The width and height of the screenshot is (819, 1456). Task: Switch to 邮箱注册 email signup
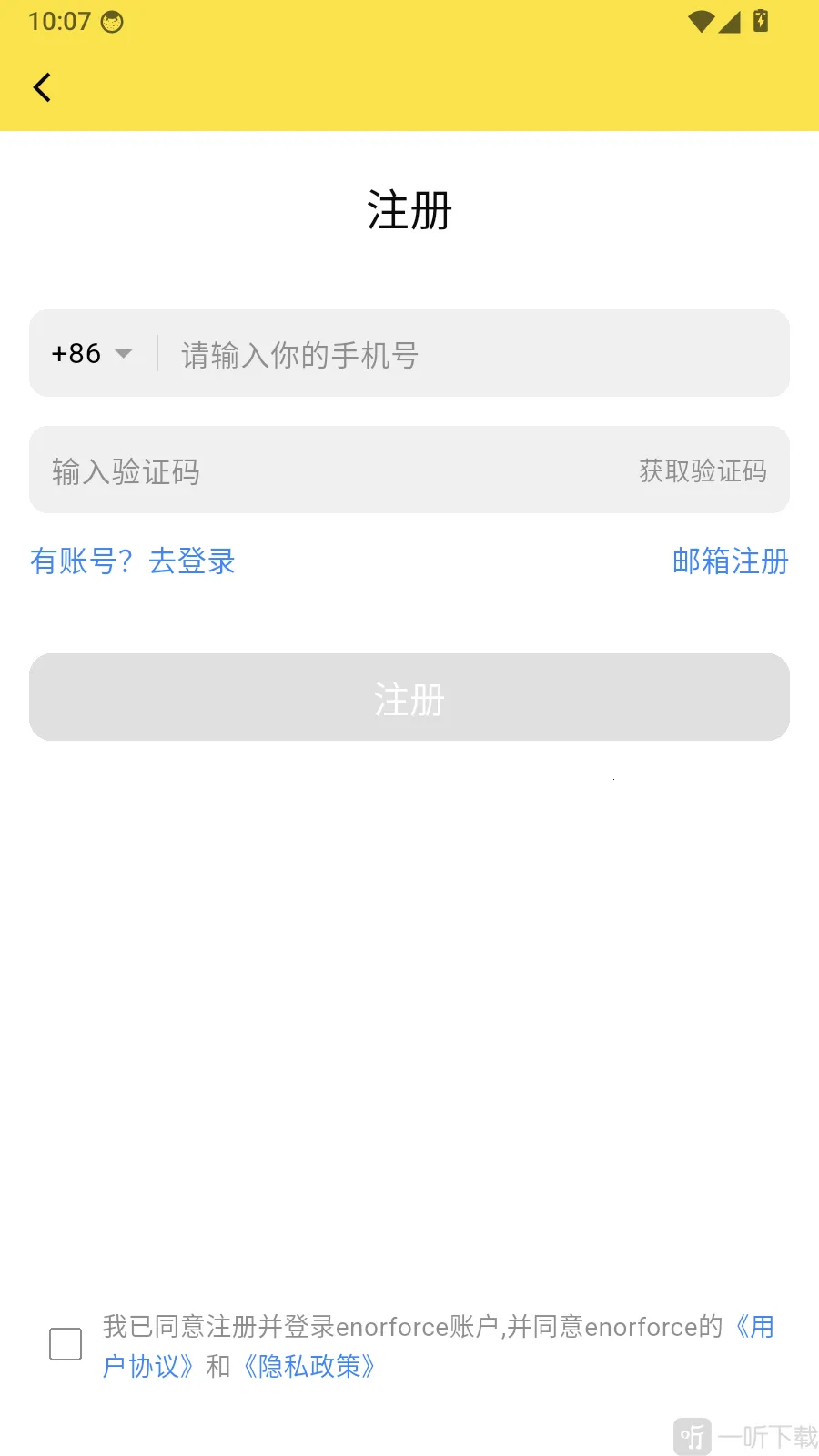[x=731, y=561]
